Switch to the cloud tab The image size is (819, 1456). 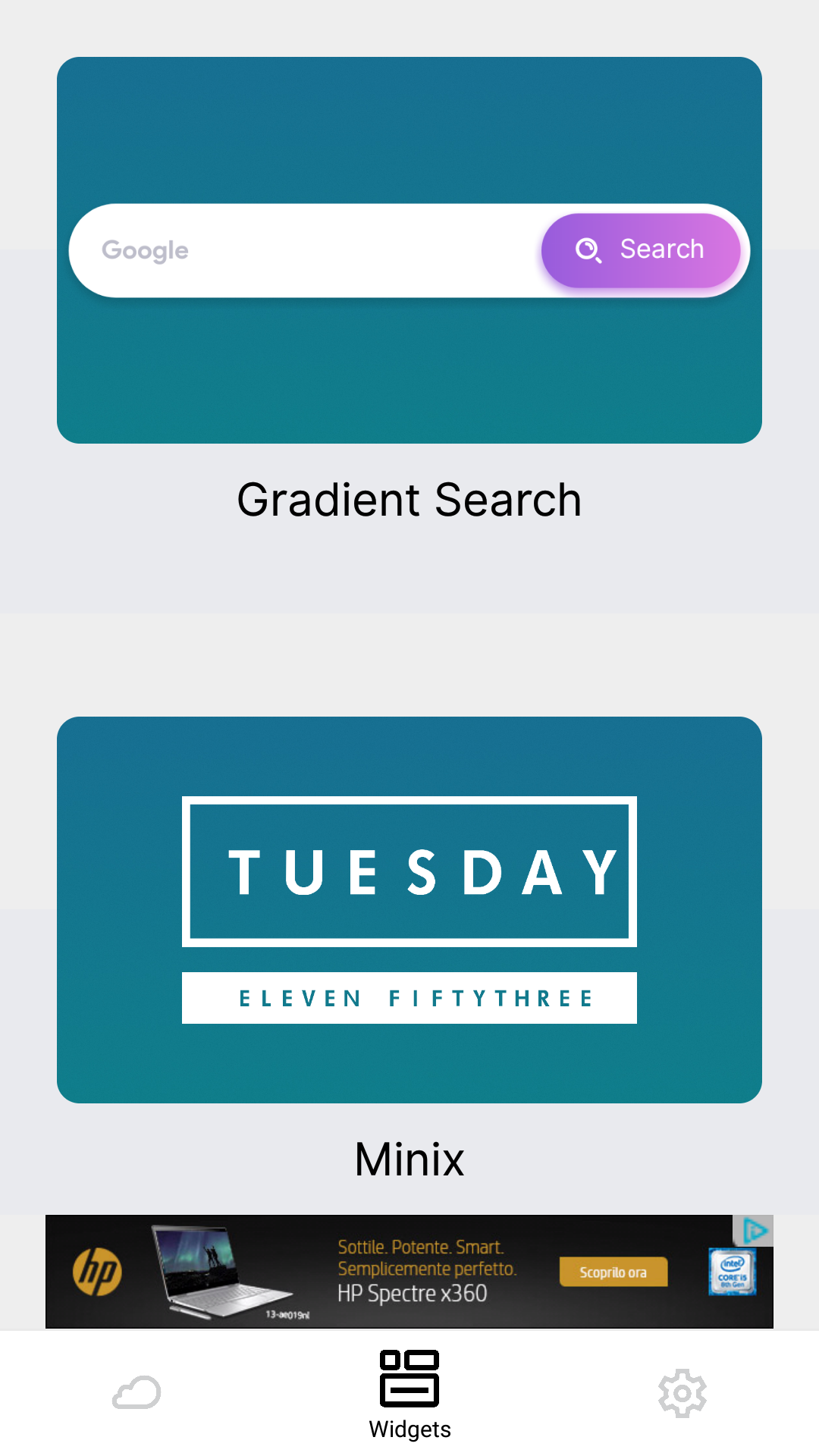pos(136,1392)
